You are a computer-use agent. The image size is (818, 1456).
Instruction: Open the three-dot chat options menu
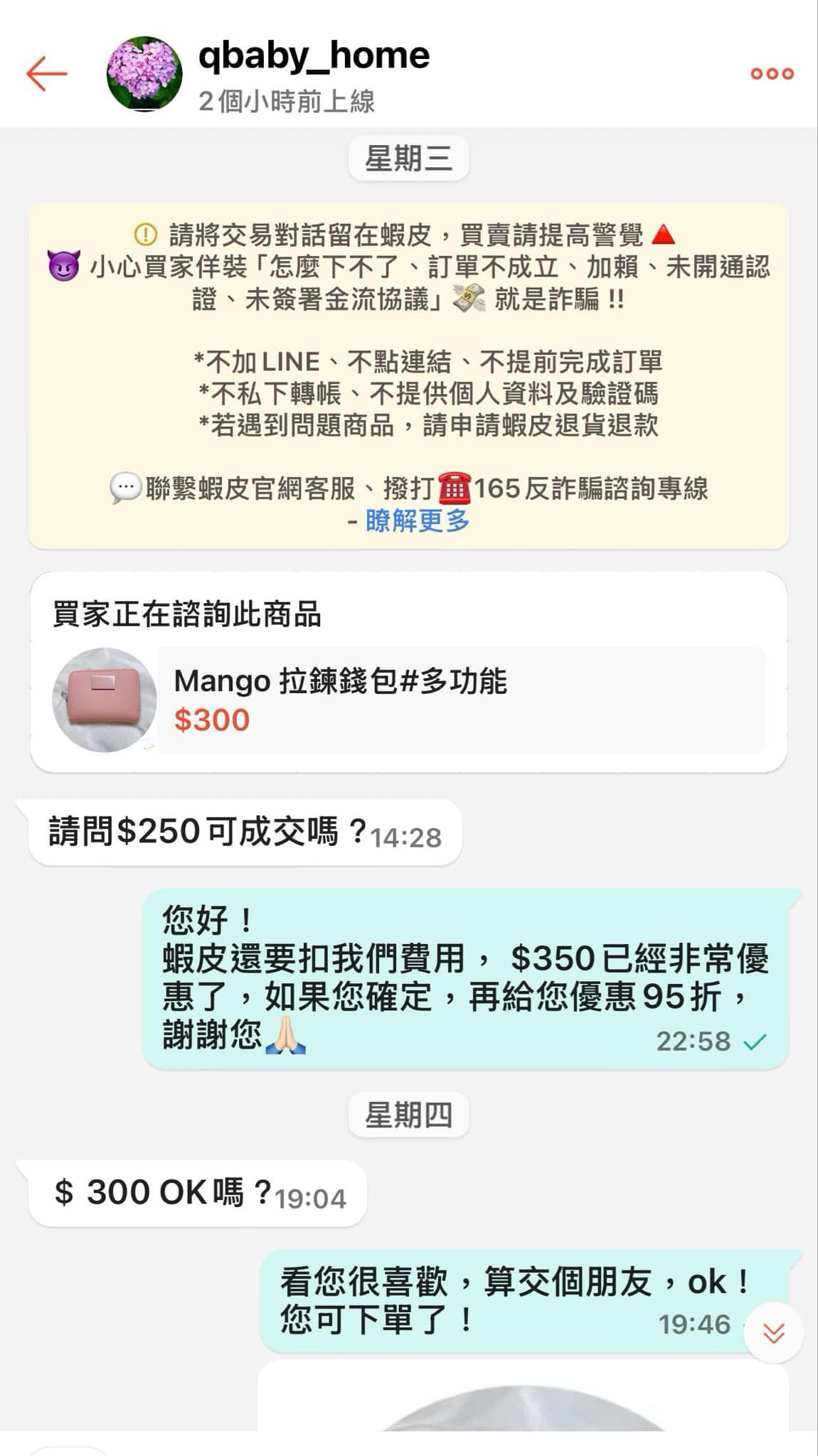[x=771, y=73]
